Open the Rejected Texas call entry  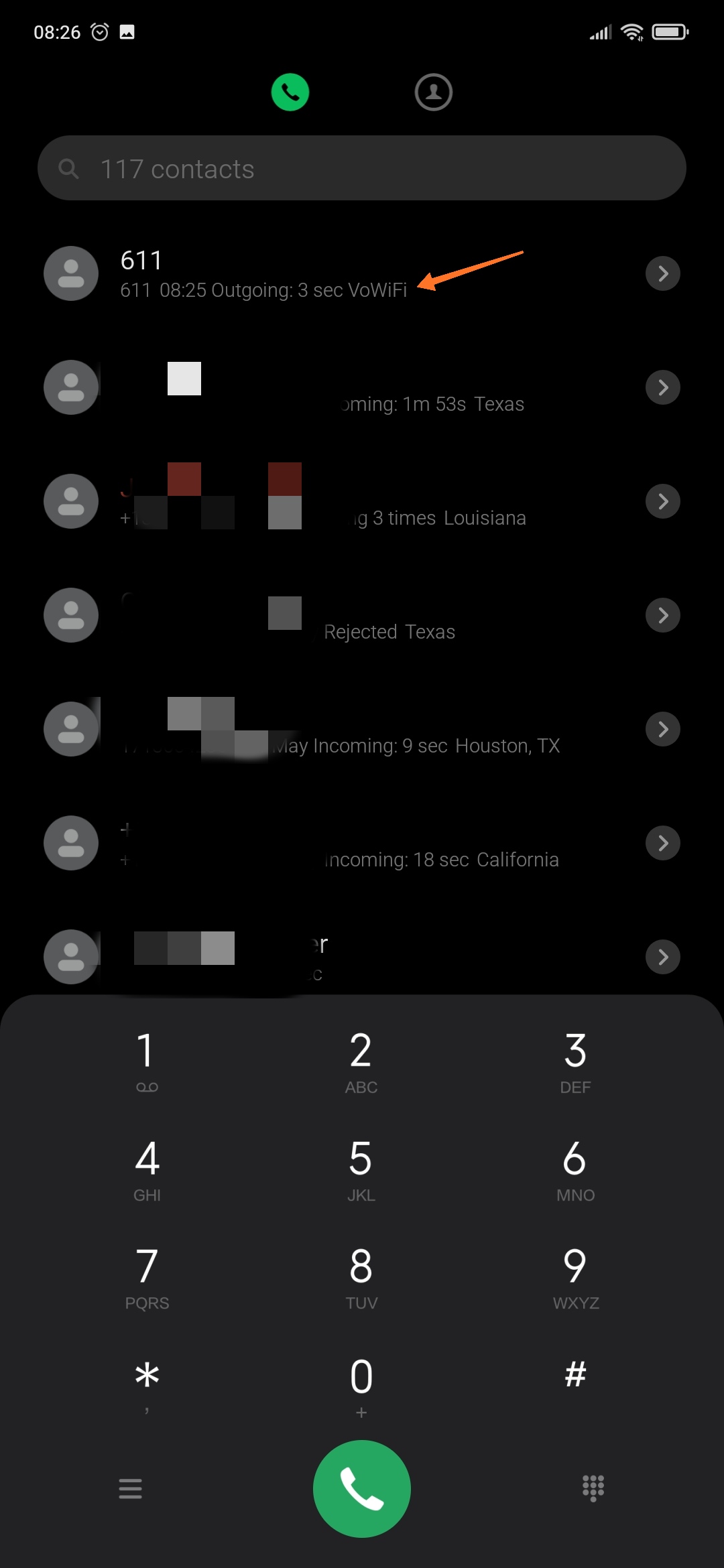(x=362, y=615)
